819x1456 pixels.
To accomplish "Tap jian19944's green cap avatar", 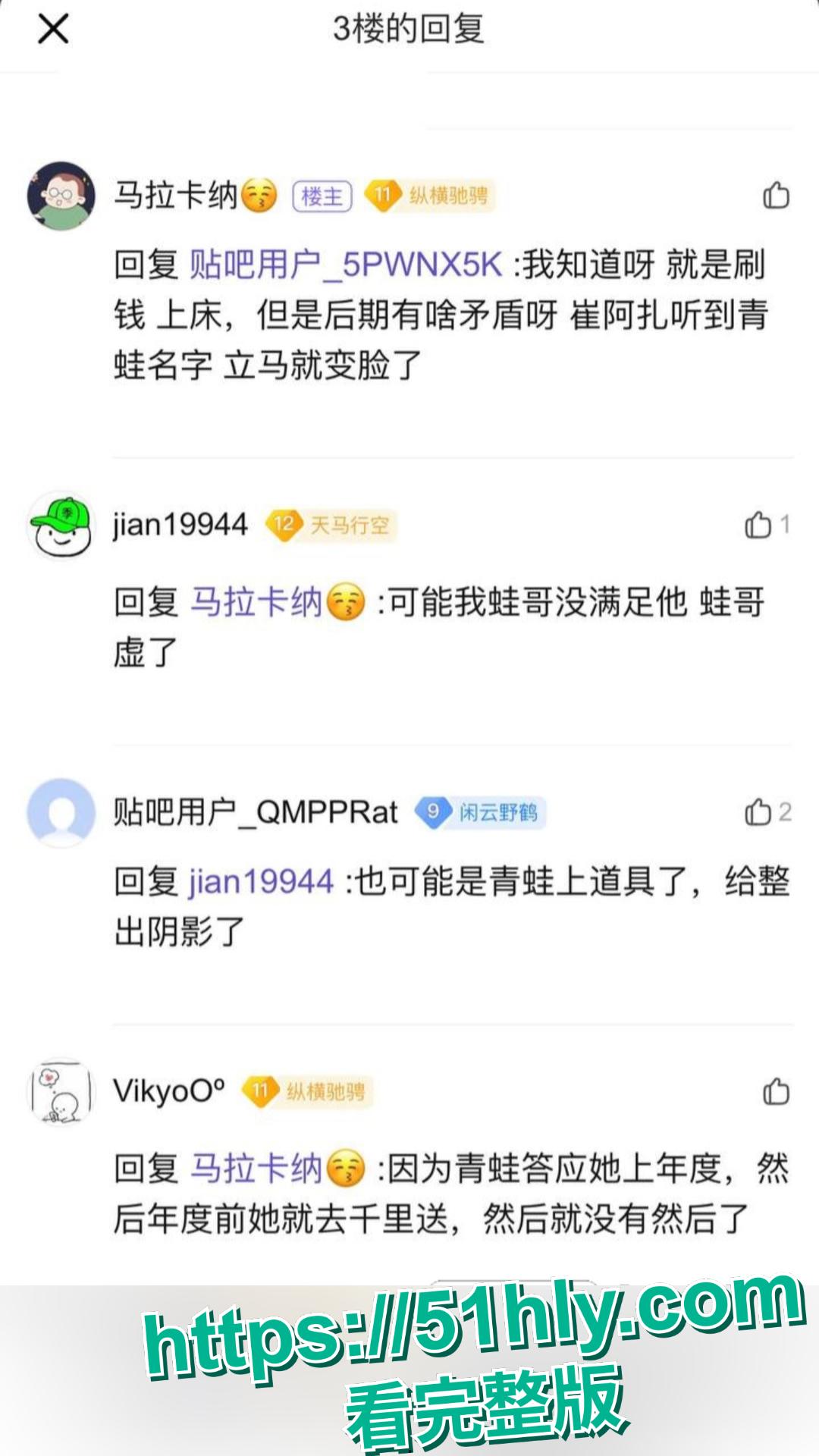I will 61,523.
